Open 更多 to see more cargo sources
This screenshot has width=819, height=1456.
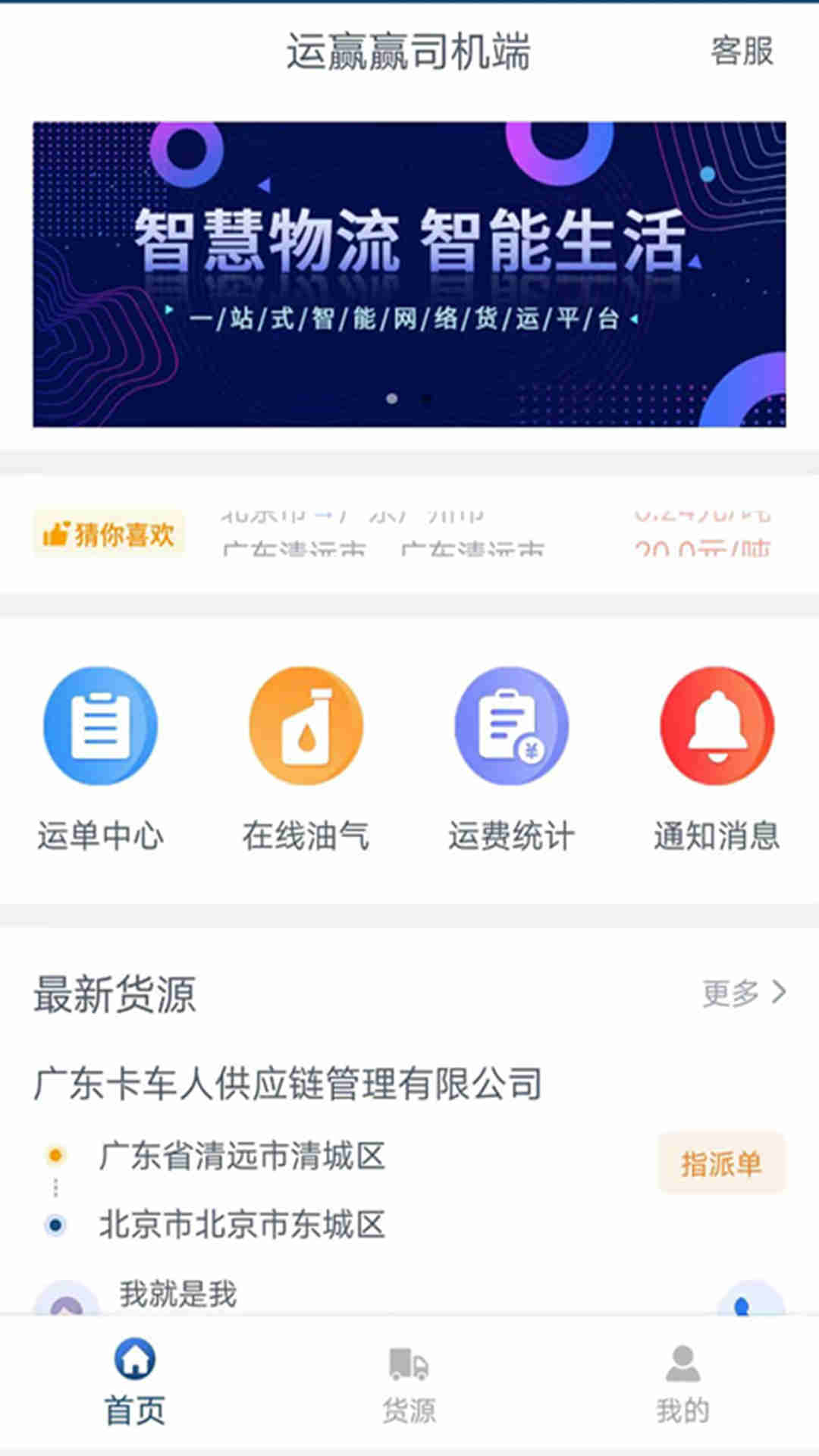click(730, 995)
